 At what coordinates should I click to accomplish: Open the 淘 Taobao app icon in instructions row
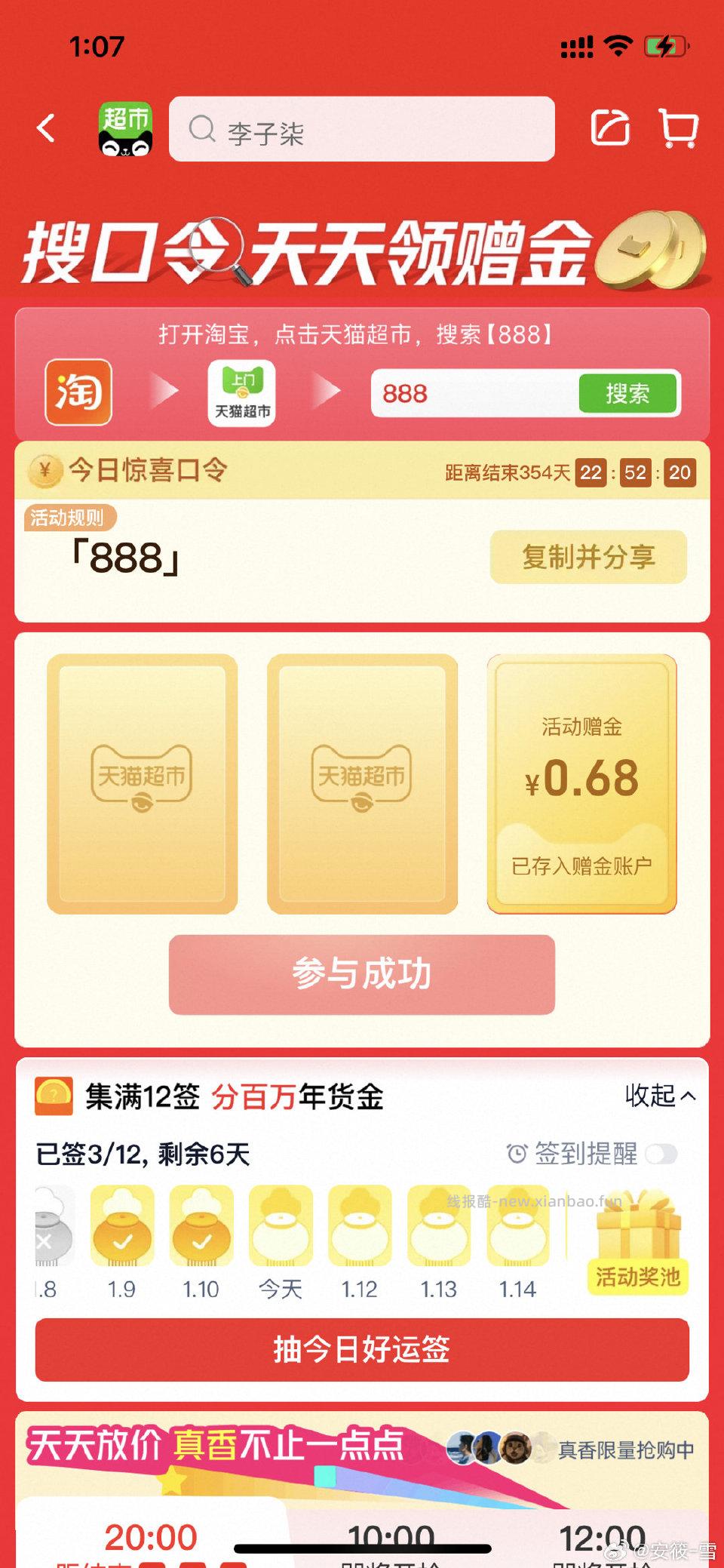pyautogui.click(x=78, y=392)
